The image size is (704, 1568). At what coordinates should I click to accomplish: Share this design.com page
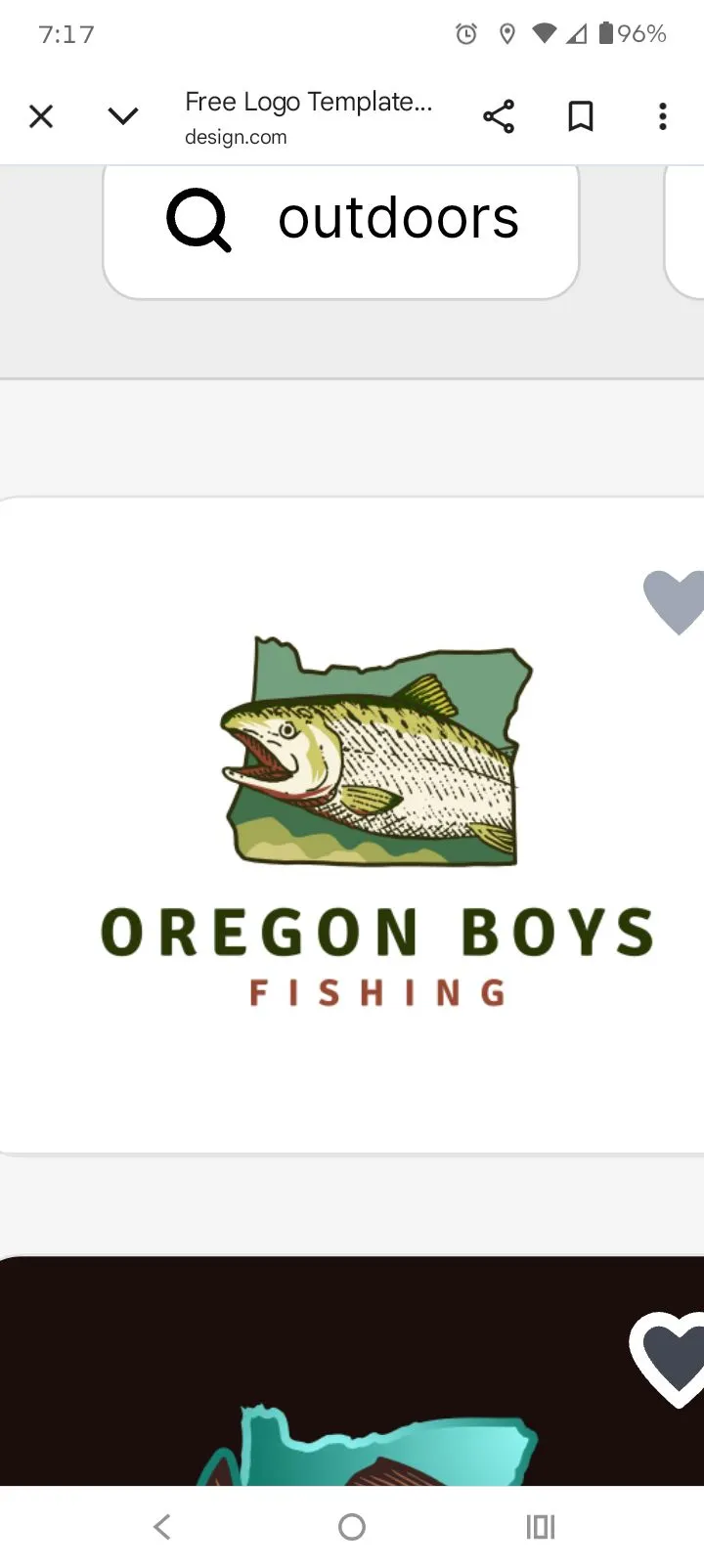pos(499,117)
